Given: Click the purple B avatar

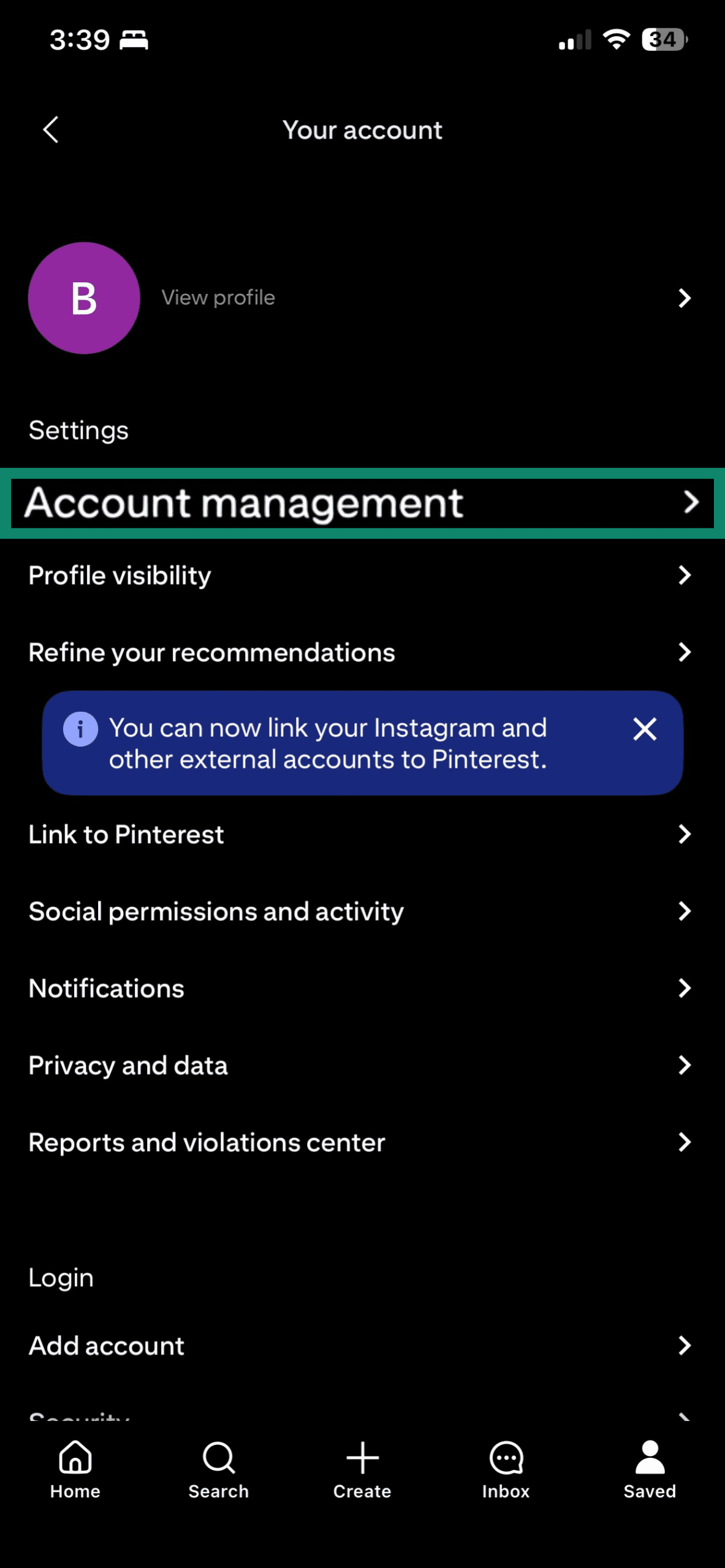Looking at the screenshot, I should [x=84, y=298].
